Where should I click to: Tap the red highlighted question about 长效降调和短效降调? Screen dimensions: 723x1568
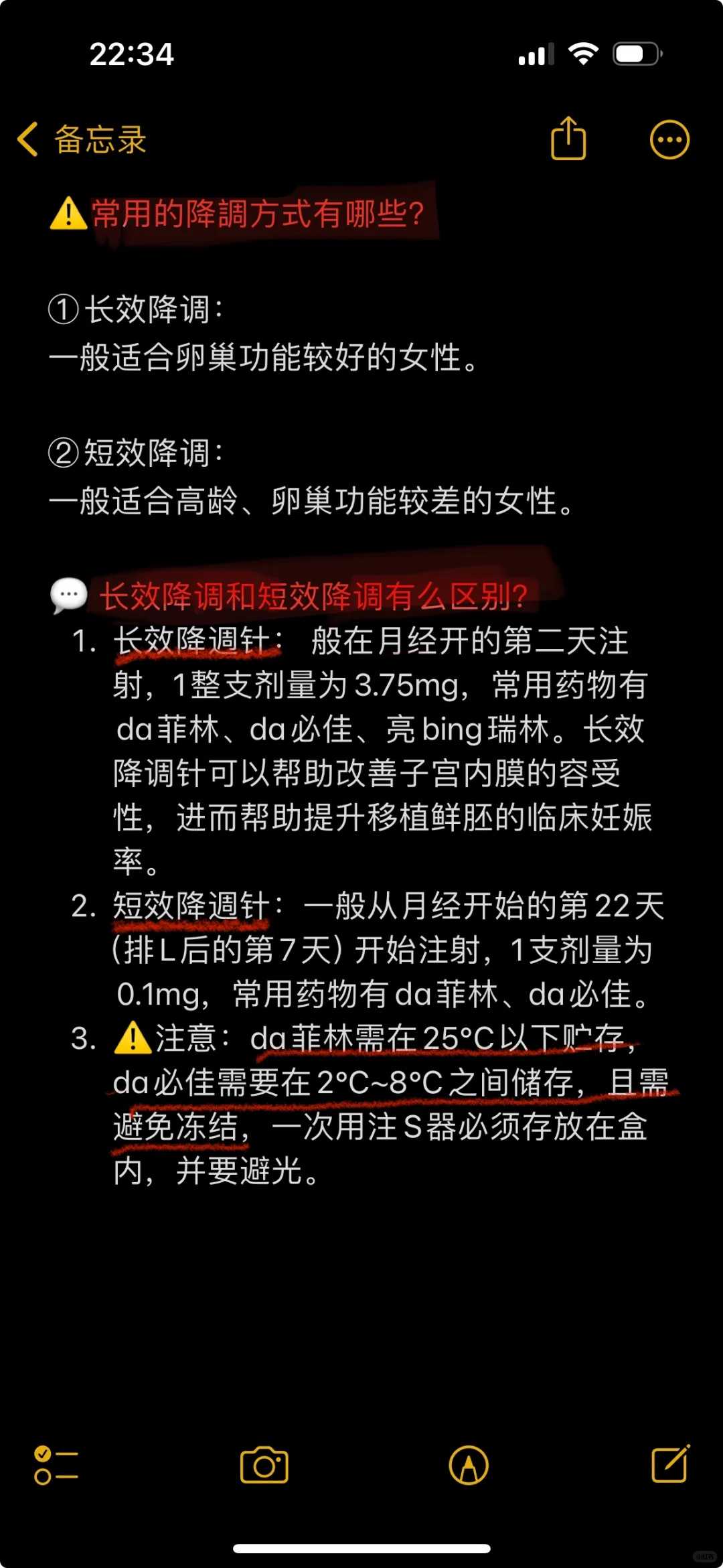click(315, 593)
